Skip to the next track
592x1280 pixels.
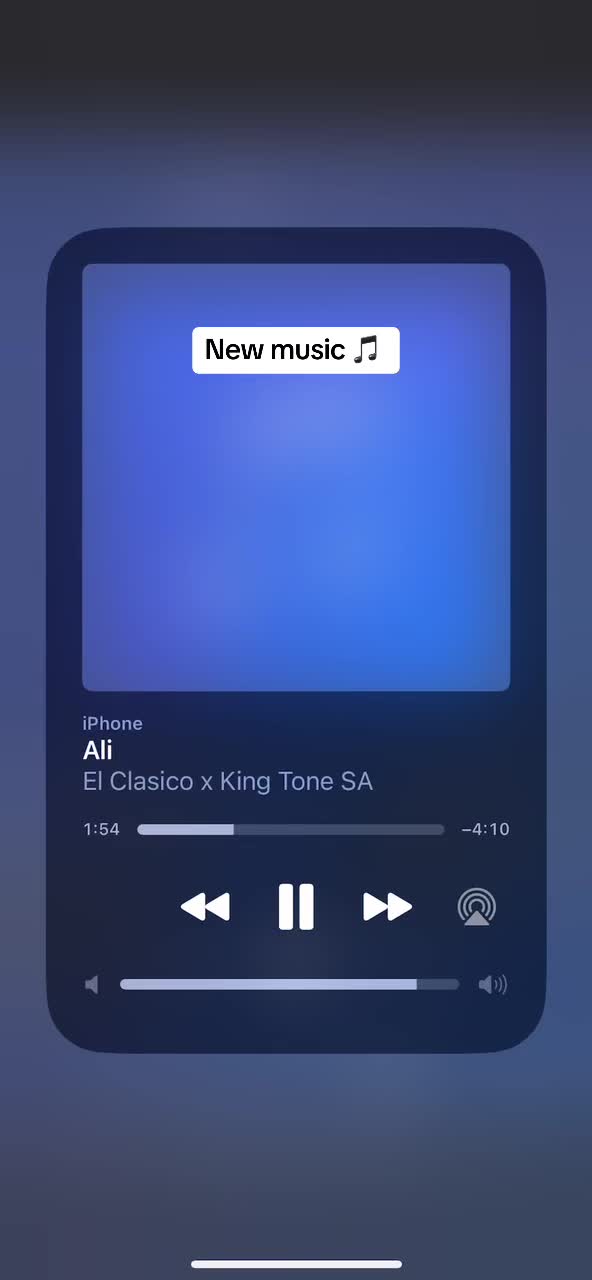[387, 907]
